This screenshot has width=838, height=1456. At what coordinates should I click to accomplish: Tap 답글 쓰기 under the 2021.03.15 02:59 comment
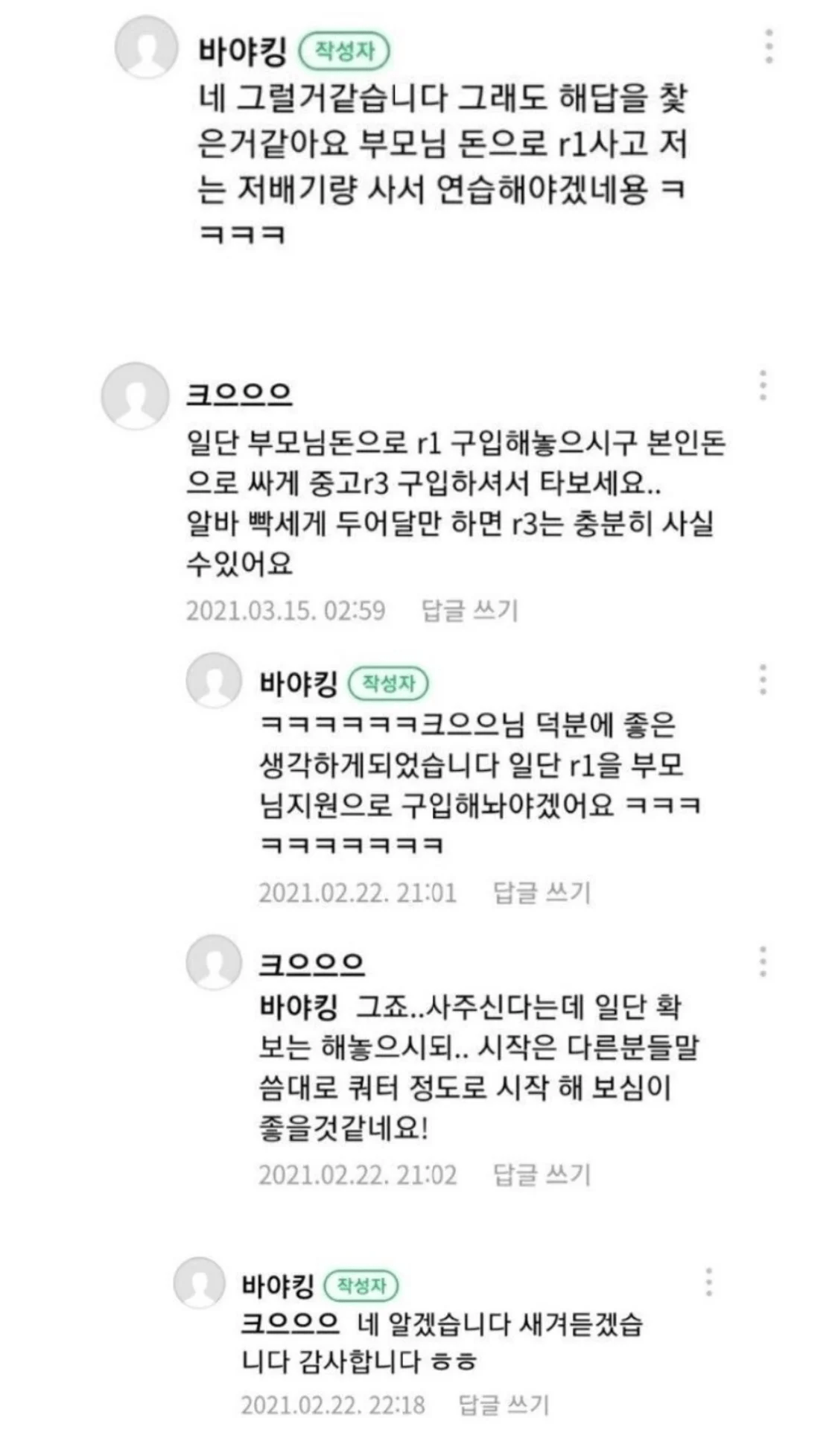[469, 611]
